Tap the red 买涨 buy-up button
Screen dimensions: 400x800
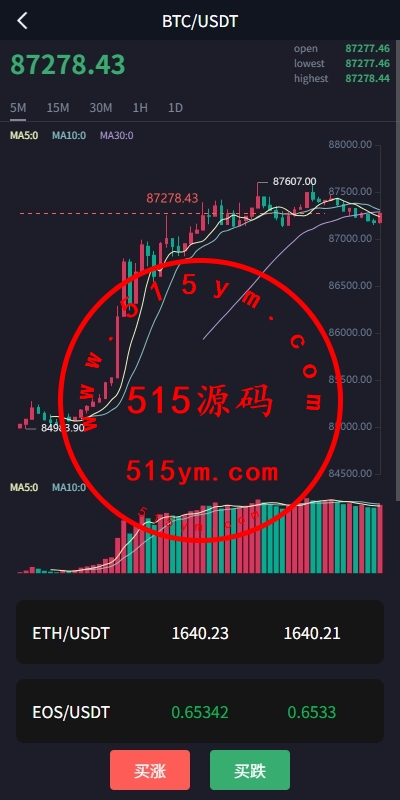click(x=150, y=770)
